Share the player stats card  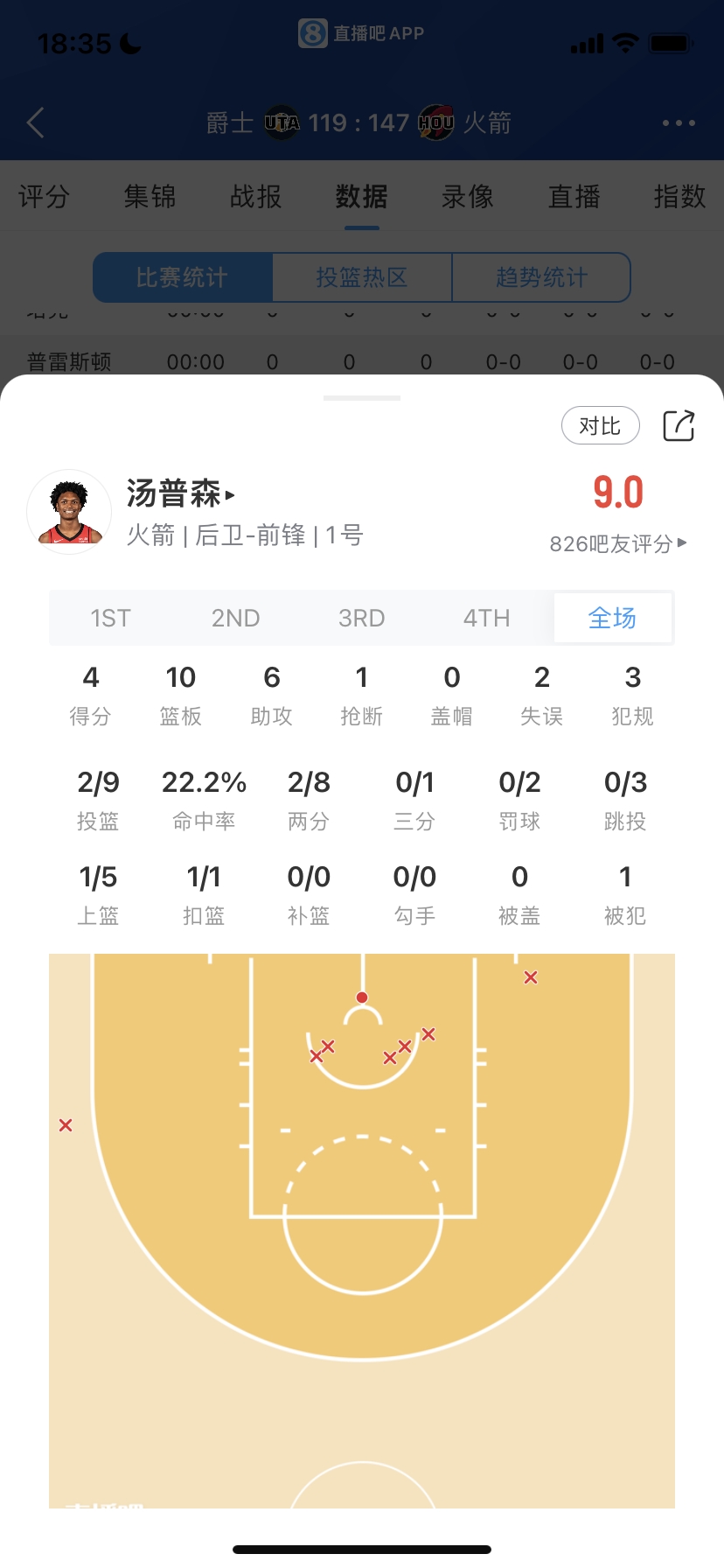(679, 426)
